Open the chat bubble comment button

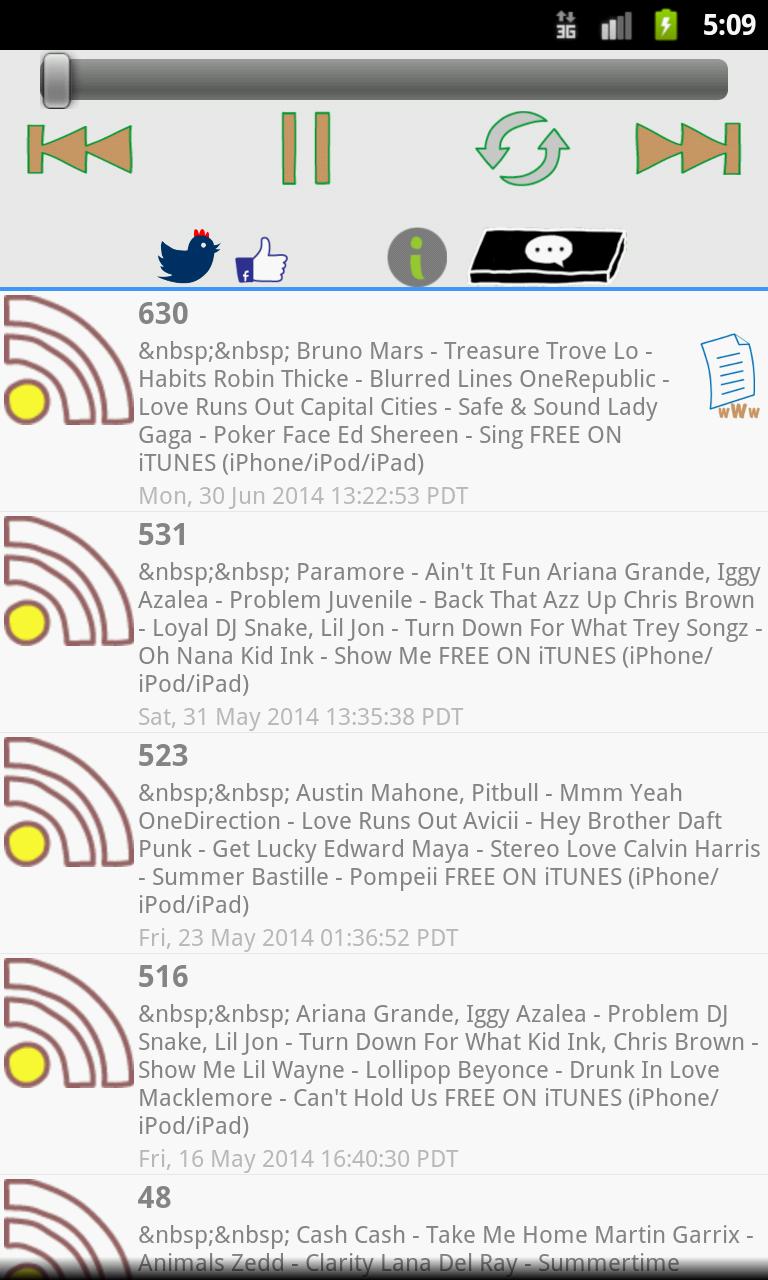tap(547, 257)
